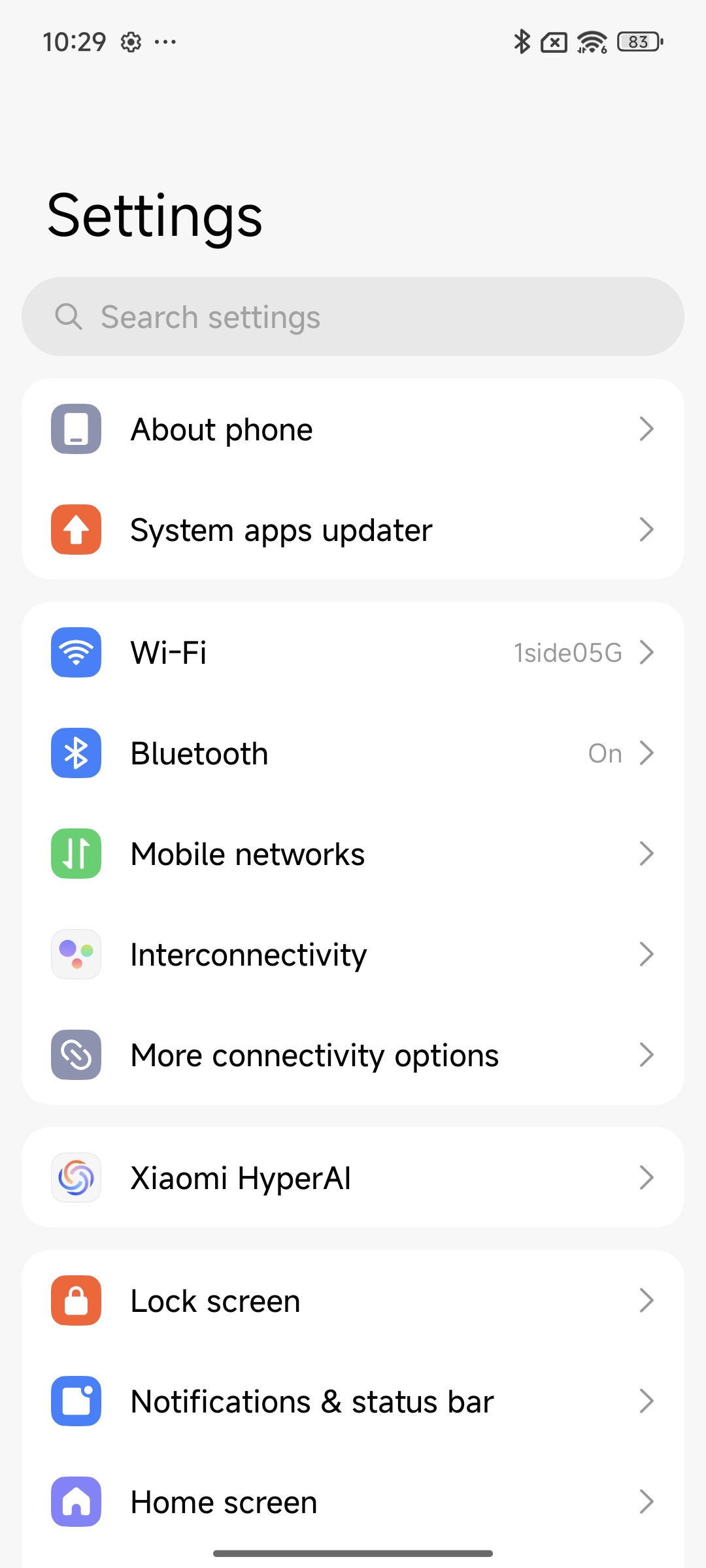Tap the Search settings field
The width and height of the screenshot is (706, 1568).
[x=353, y=317]
